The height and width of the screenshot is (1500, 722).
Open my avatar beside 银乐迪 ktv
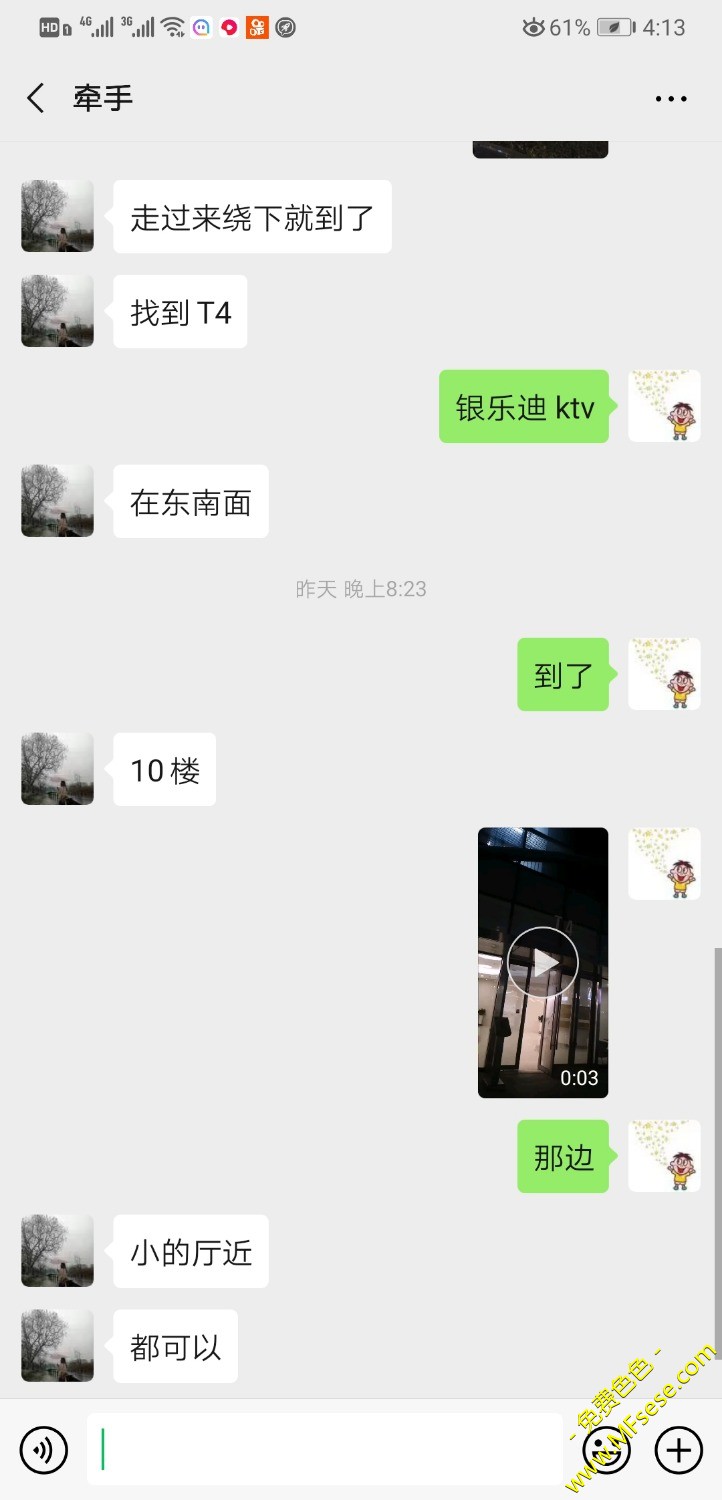coord(664,406)
